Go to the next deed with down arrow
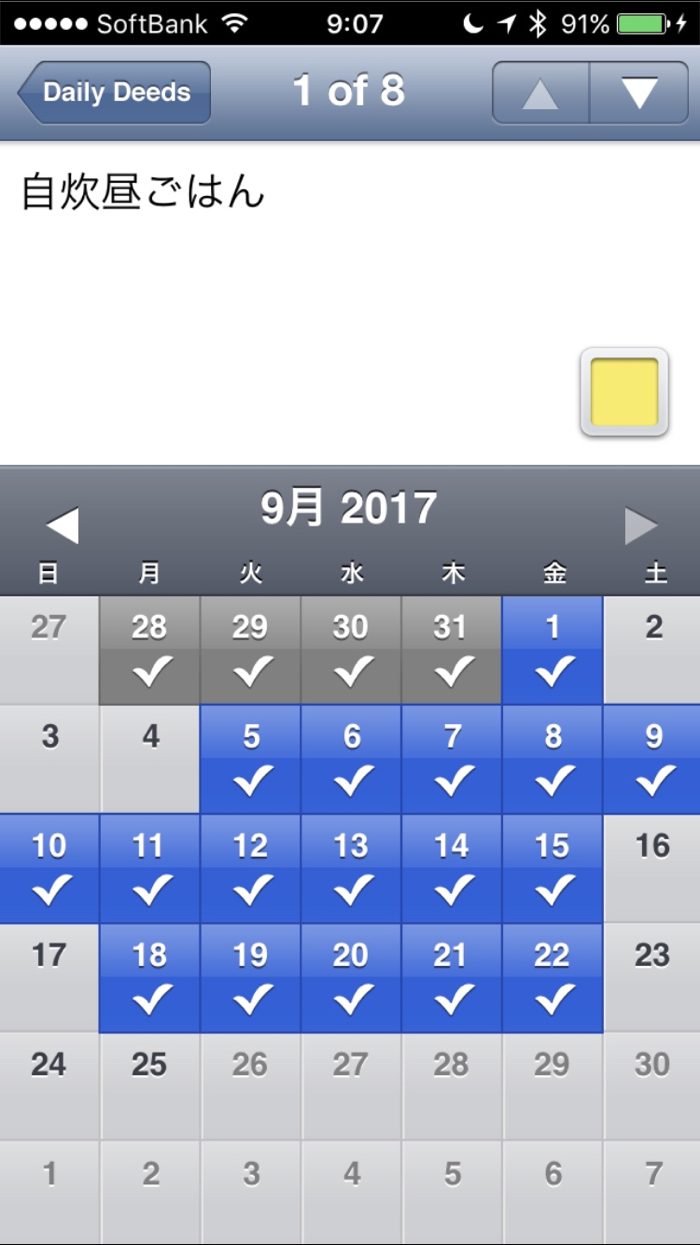 point(639,93)
